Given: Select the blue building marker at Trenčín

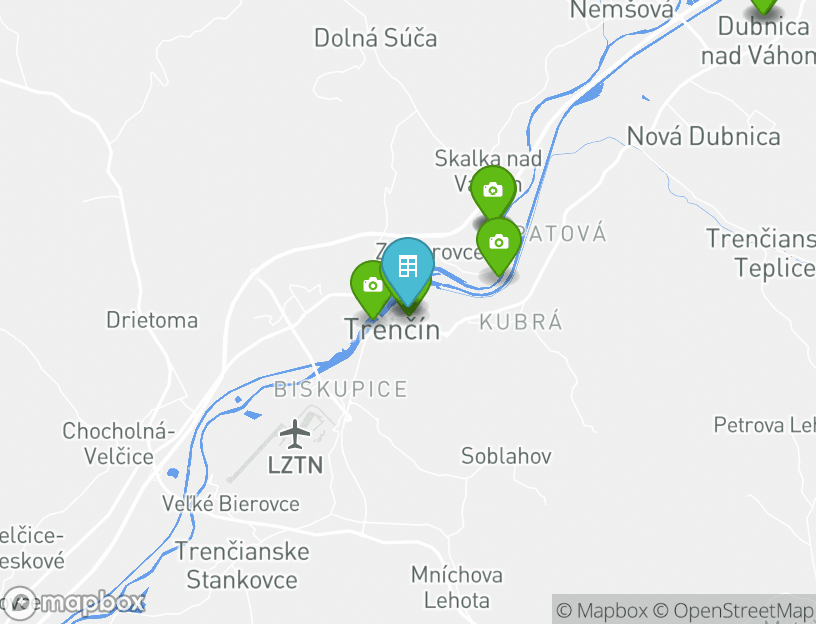Looking at the screenshot, I should [407, 267].
